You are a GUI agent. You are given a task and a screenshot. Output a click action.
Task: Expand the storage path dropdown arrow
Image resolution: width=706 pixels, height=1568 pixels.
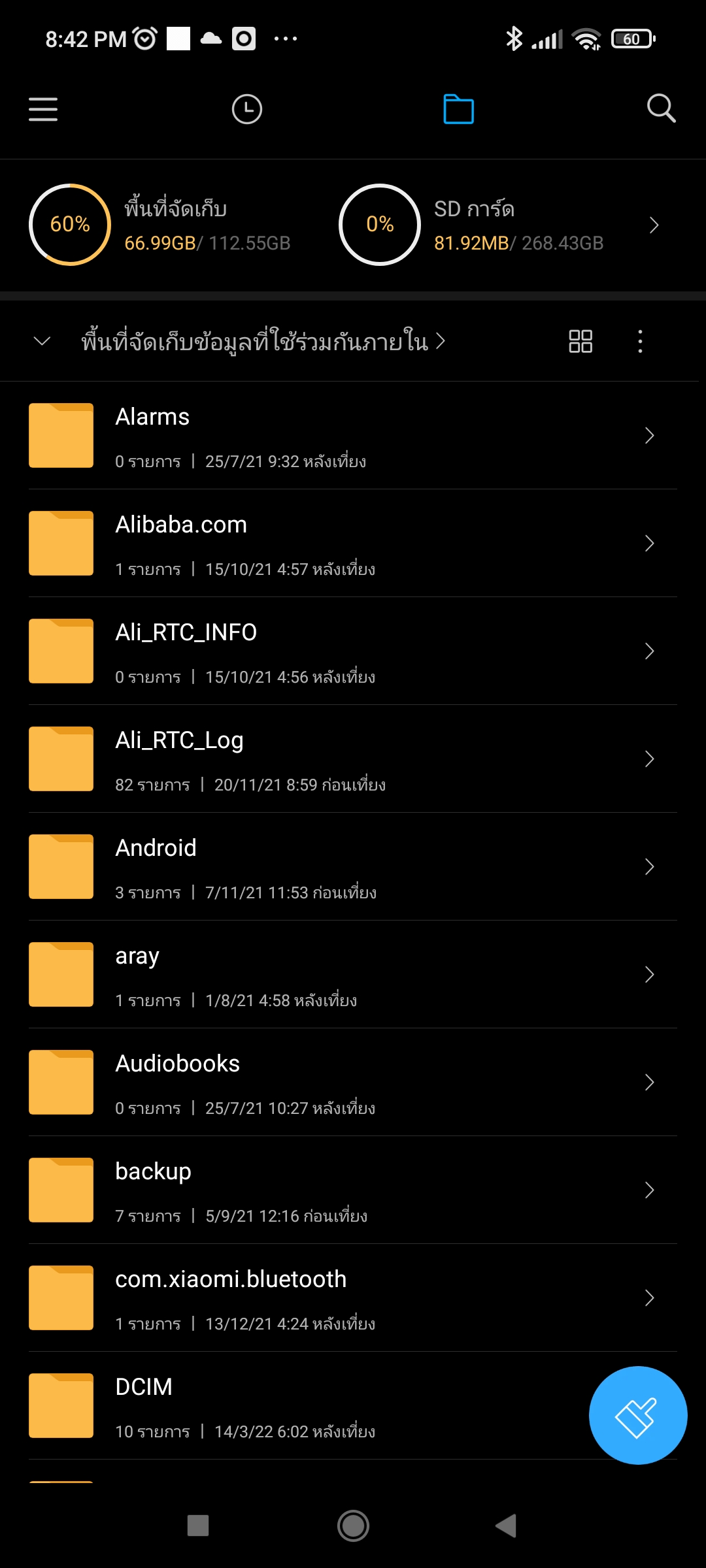point(42,341)
